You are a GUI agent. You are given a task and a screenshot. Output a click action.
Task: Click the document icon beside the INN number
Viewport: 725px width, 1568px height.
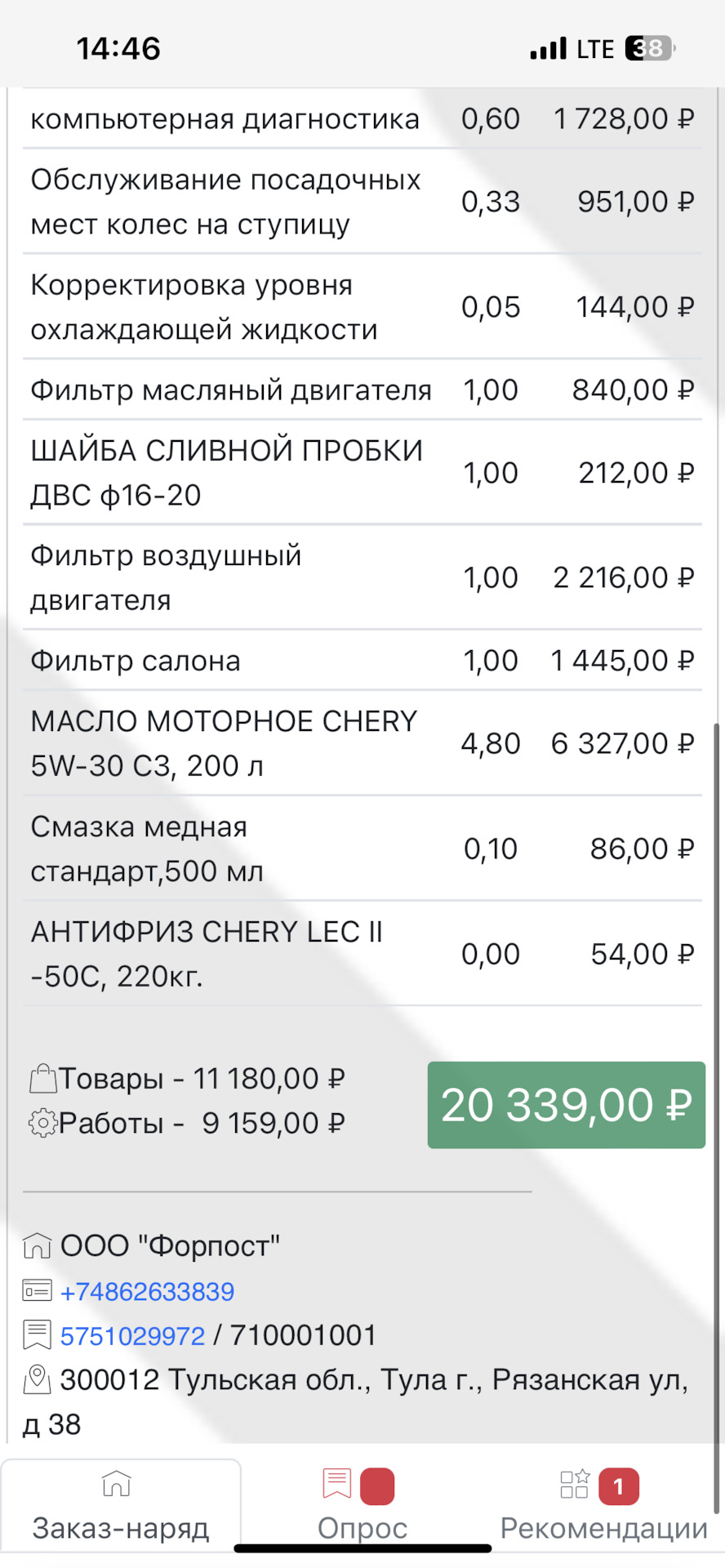tap(33, 1334)
